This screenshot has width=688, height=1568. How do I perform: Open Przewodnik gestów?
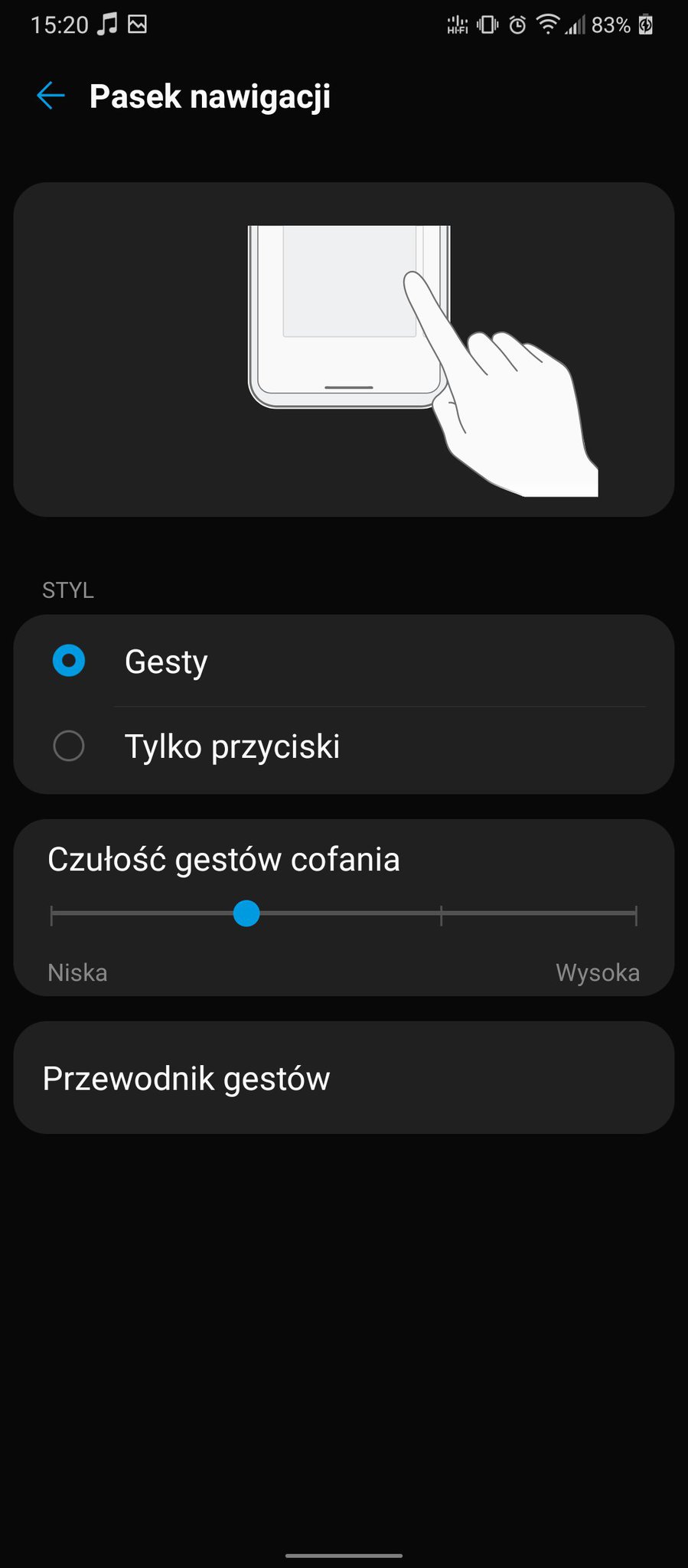344,1078
